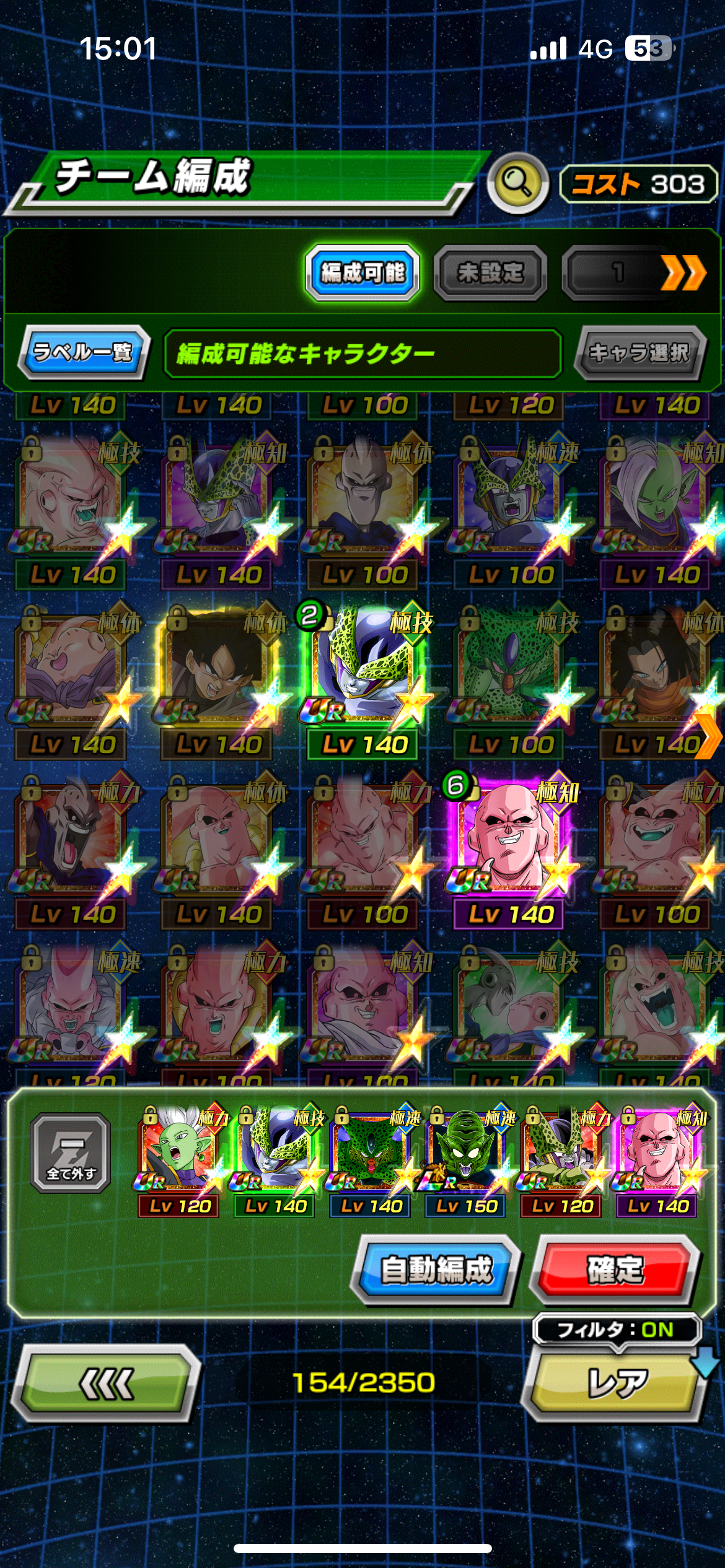
Task: Open the ラベル一覧 label list
Action: [83, 352]
